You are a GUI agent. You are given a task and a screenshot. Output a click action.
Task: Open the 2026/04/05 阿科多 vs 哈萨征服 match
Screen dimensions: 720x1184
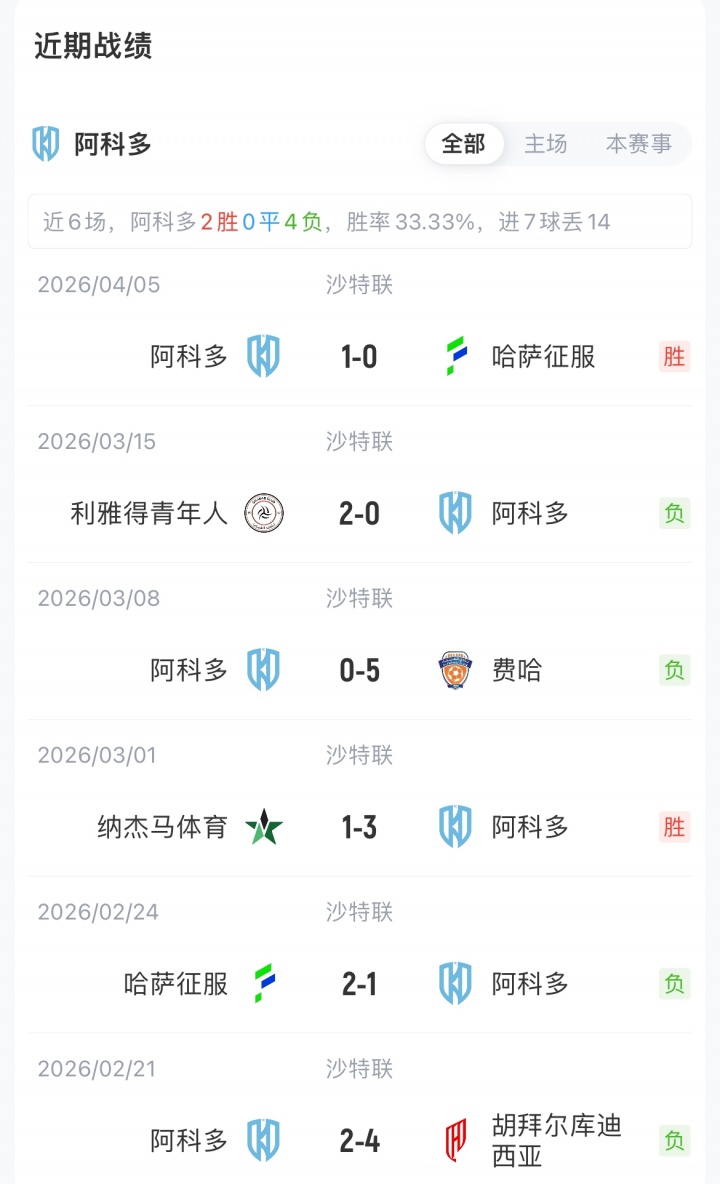pos(359,357)
